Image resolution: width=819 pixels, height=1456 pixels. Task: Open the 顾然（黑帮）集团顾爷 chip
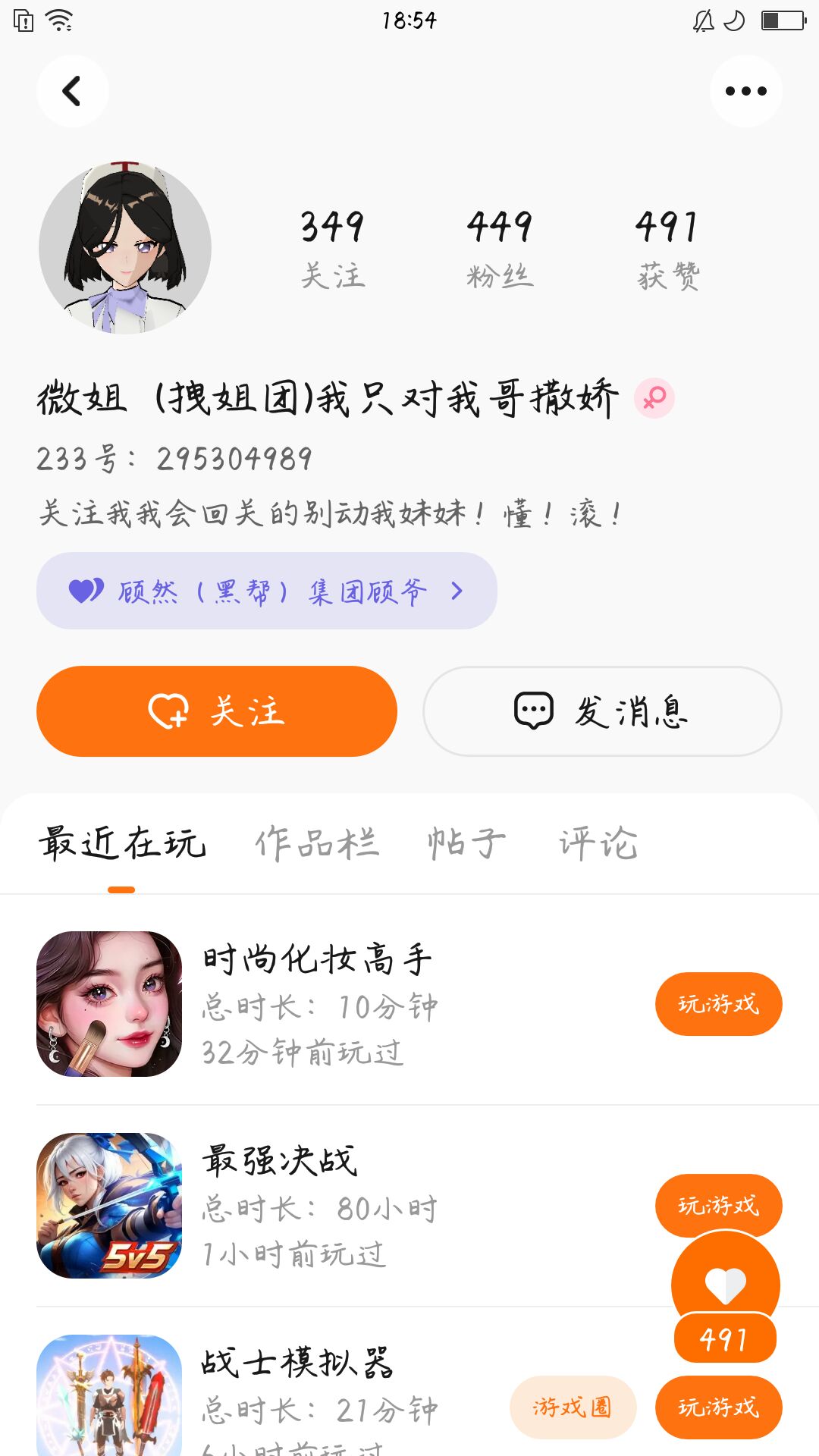266,591
